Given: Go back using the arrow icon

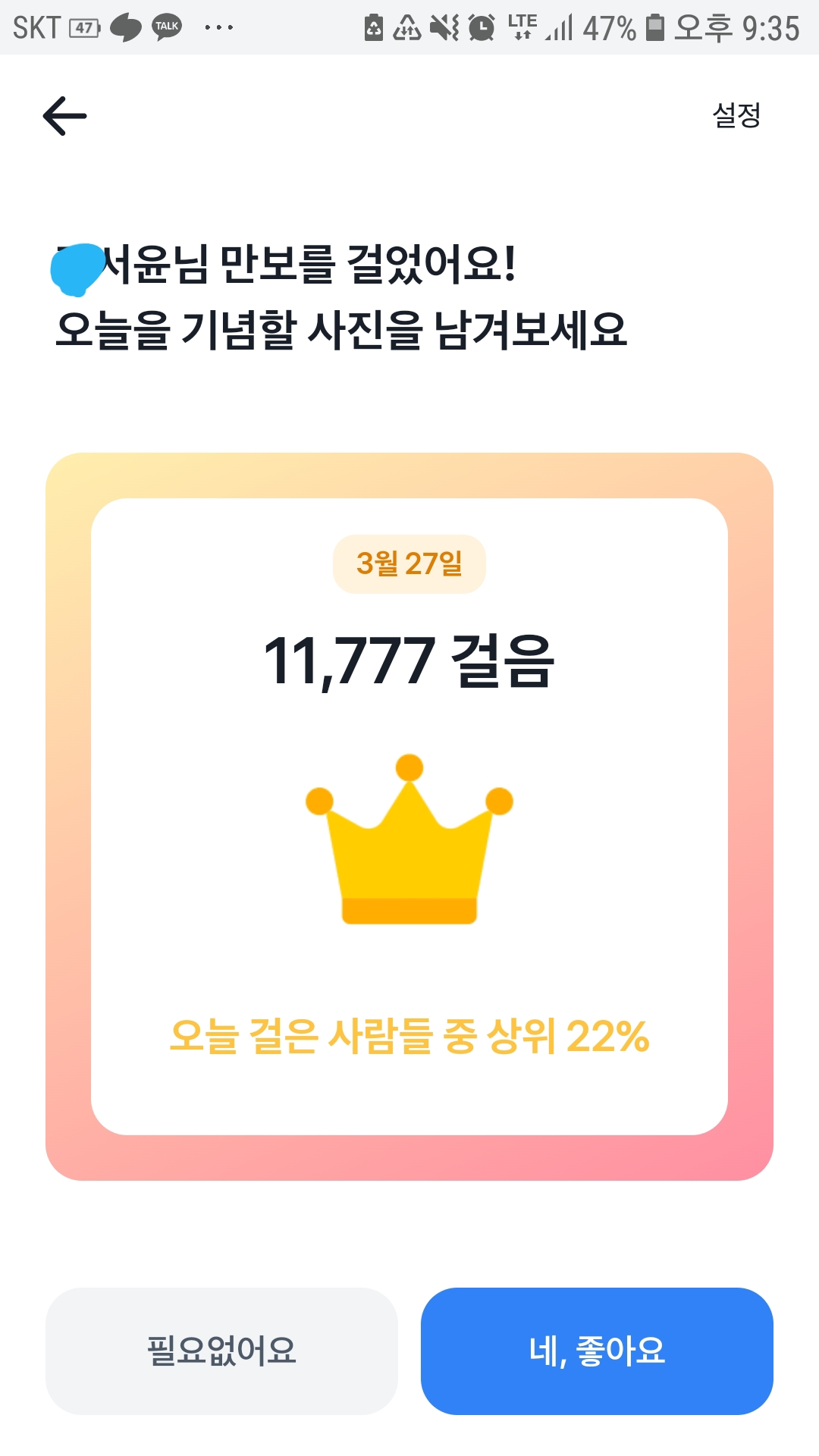Looking at the screenshot, I should (64, 116).
